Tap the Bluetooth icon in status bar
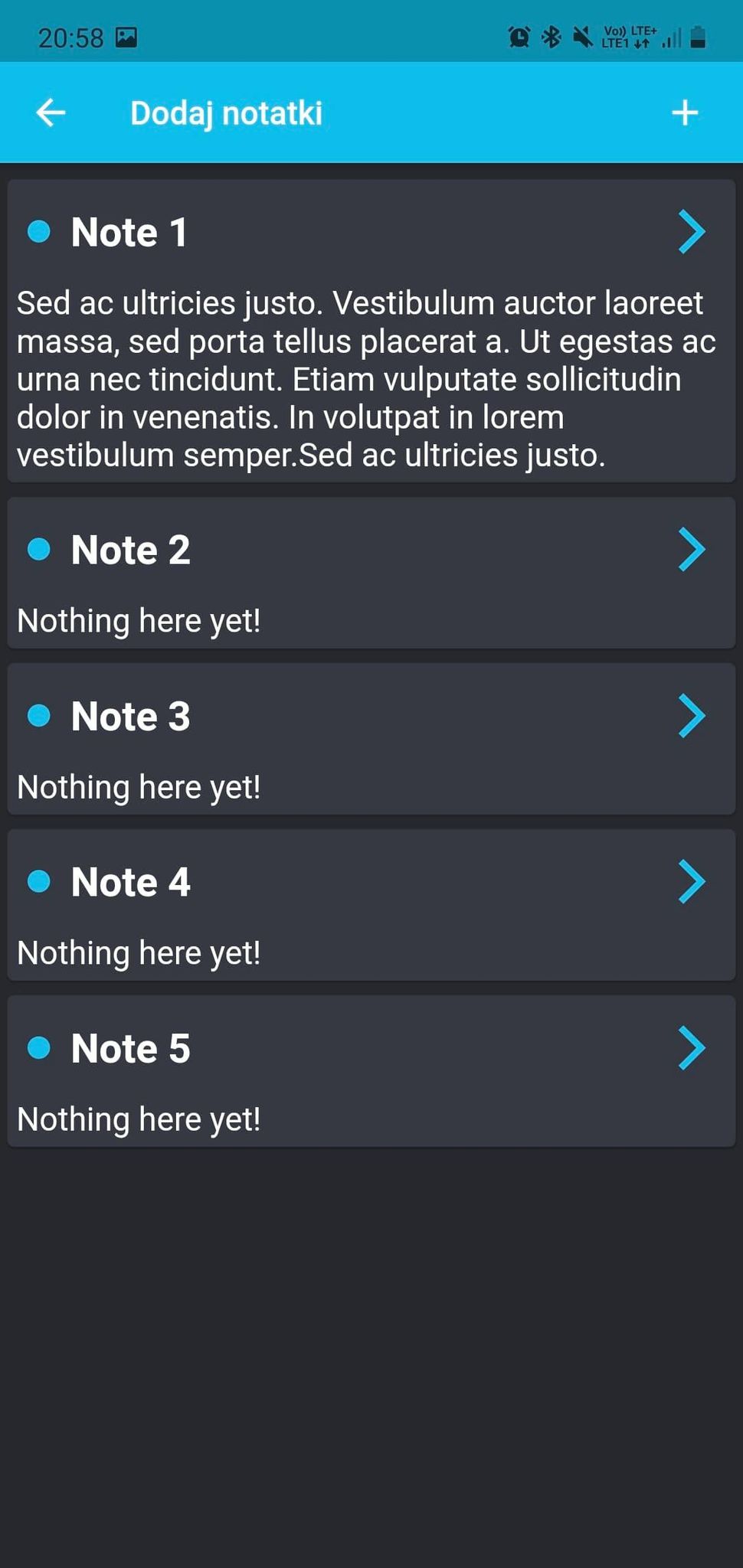The width and height of the screenshot is (743, 1568). (x=549, y=36)
